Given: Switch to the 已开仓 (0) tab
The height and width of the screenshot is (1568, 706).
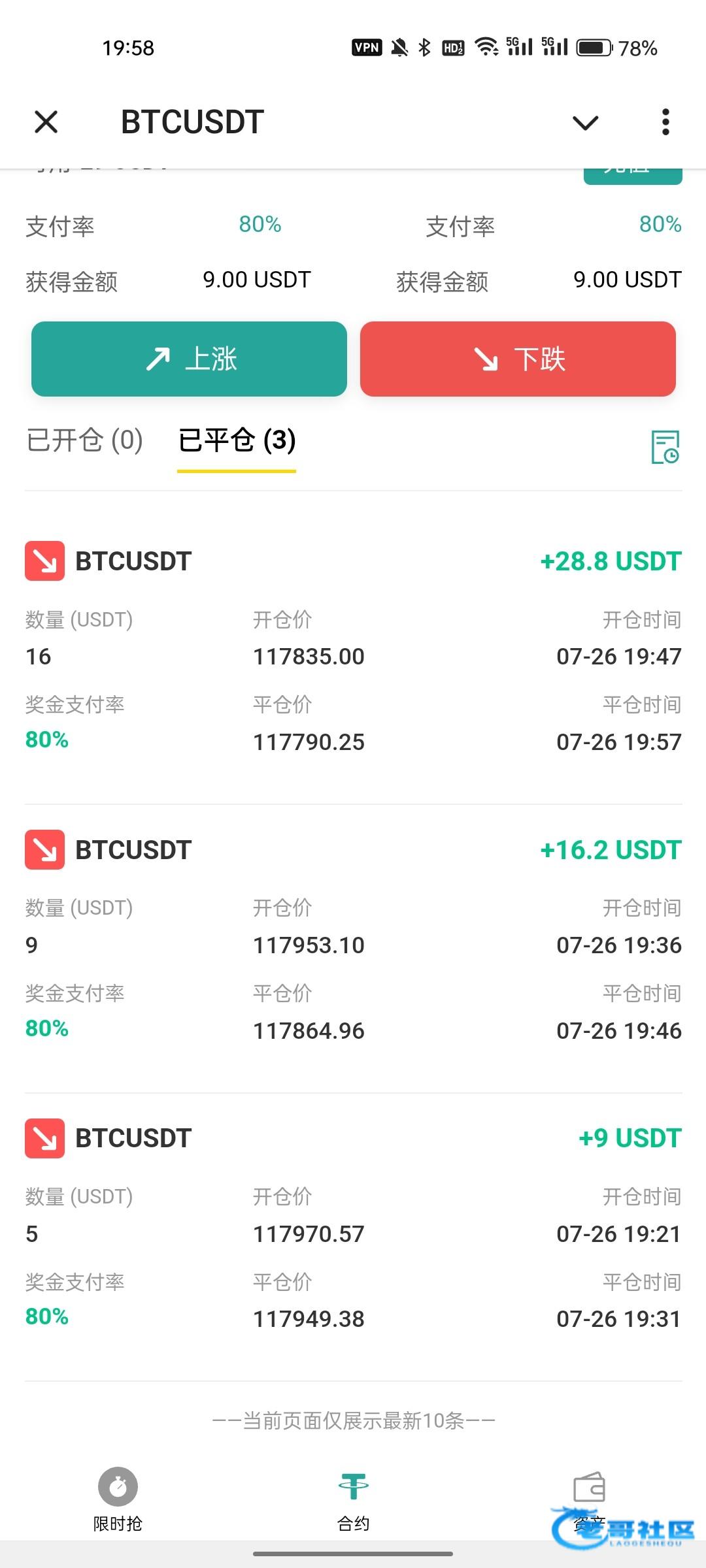Looking at the screenshot, I should [85, 440].
